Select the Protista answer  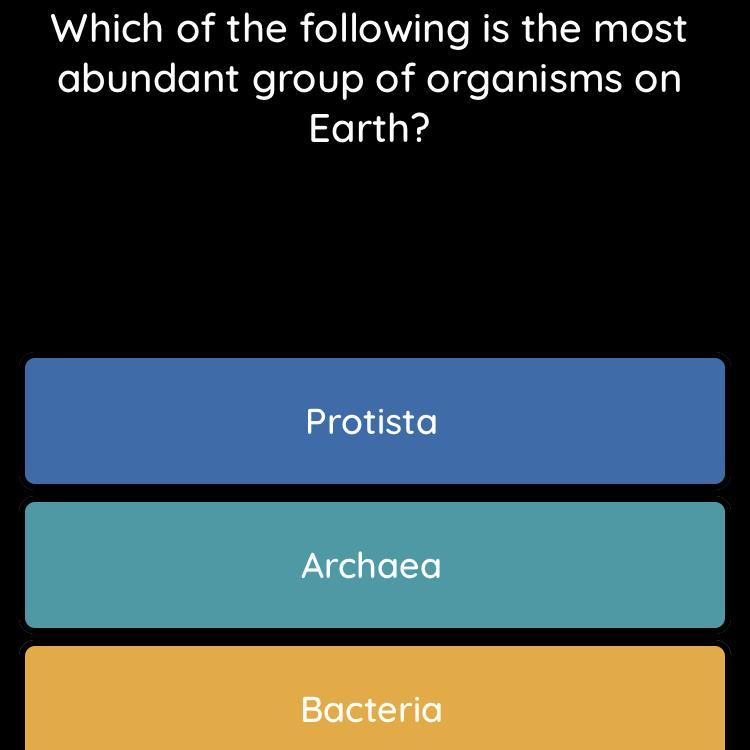tap(374, 421)
